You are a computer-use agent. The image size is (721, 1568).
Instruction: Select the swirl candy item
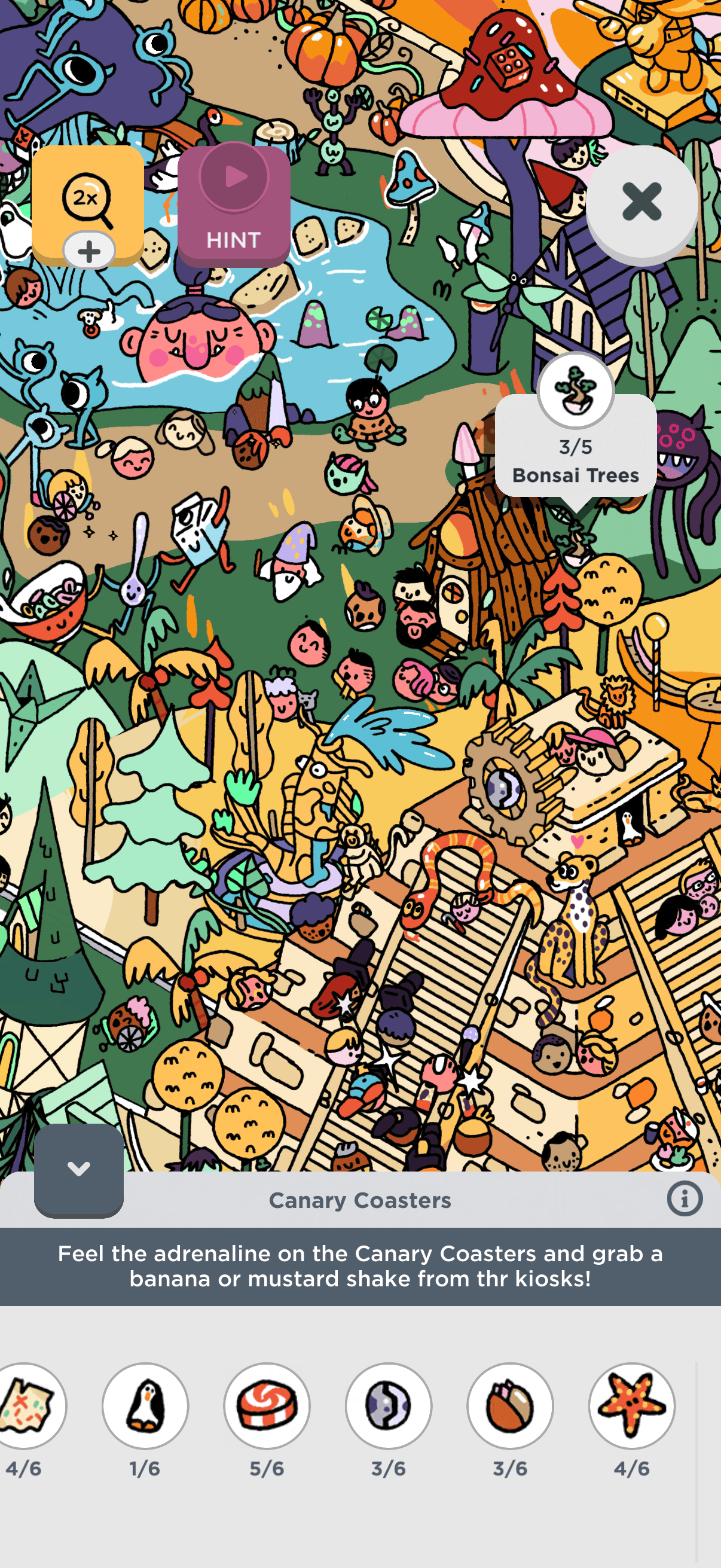[267, 1405]
